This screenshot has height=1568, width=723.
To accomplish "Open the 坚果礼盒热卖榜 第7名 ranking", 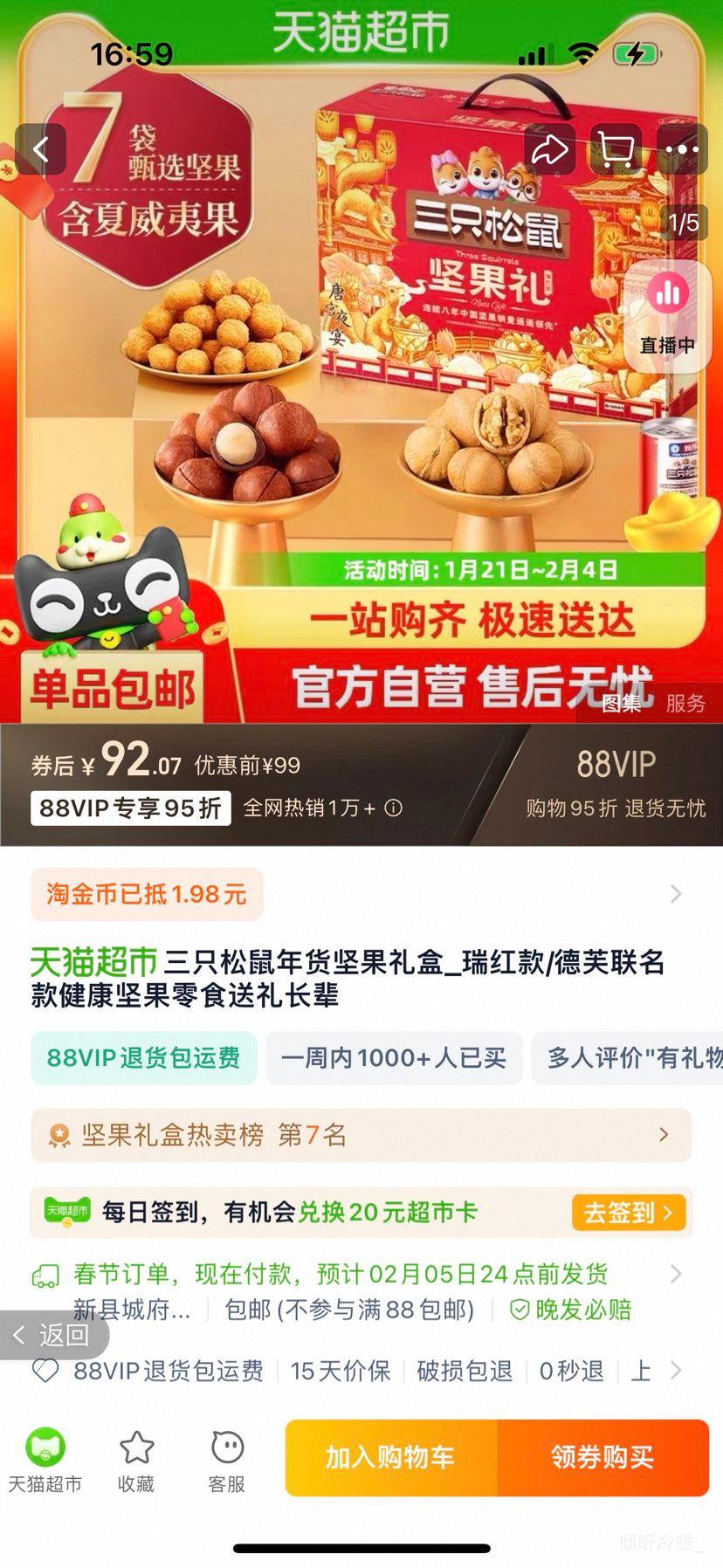I will 361,1136.
